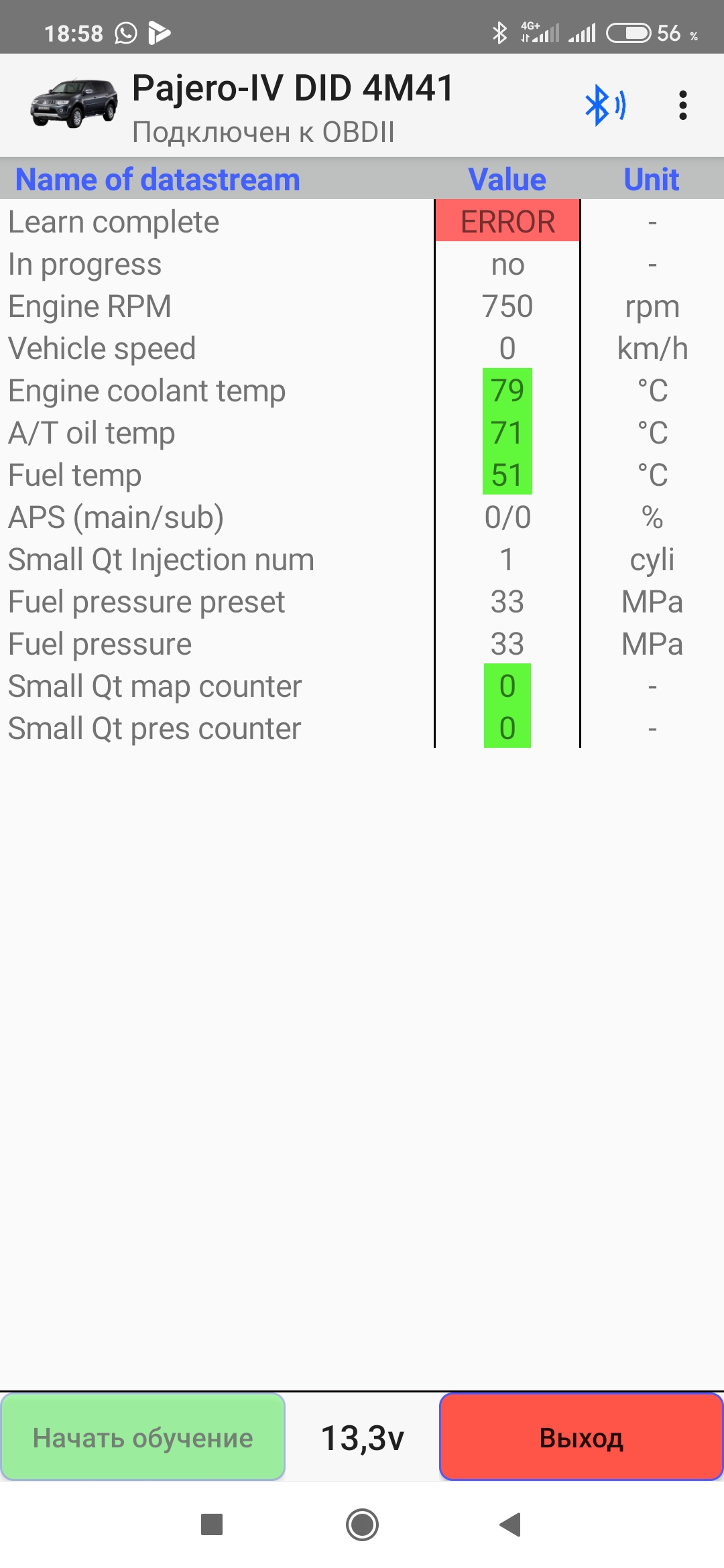The height and width of the screenshot is (1568, 724).
Task: Open the three-dot overflow menu
Action: [682, 105]
